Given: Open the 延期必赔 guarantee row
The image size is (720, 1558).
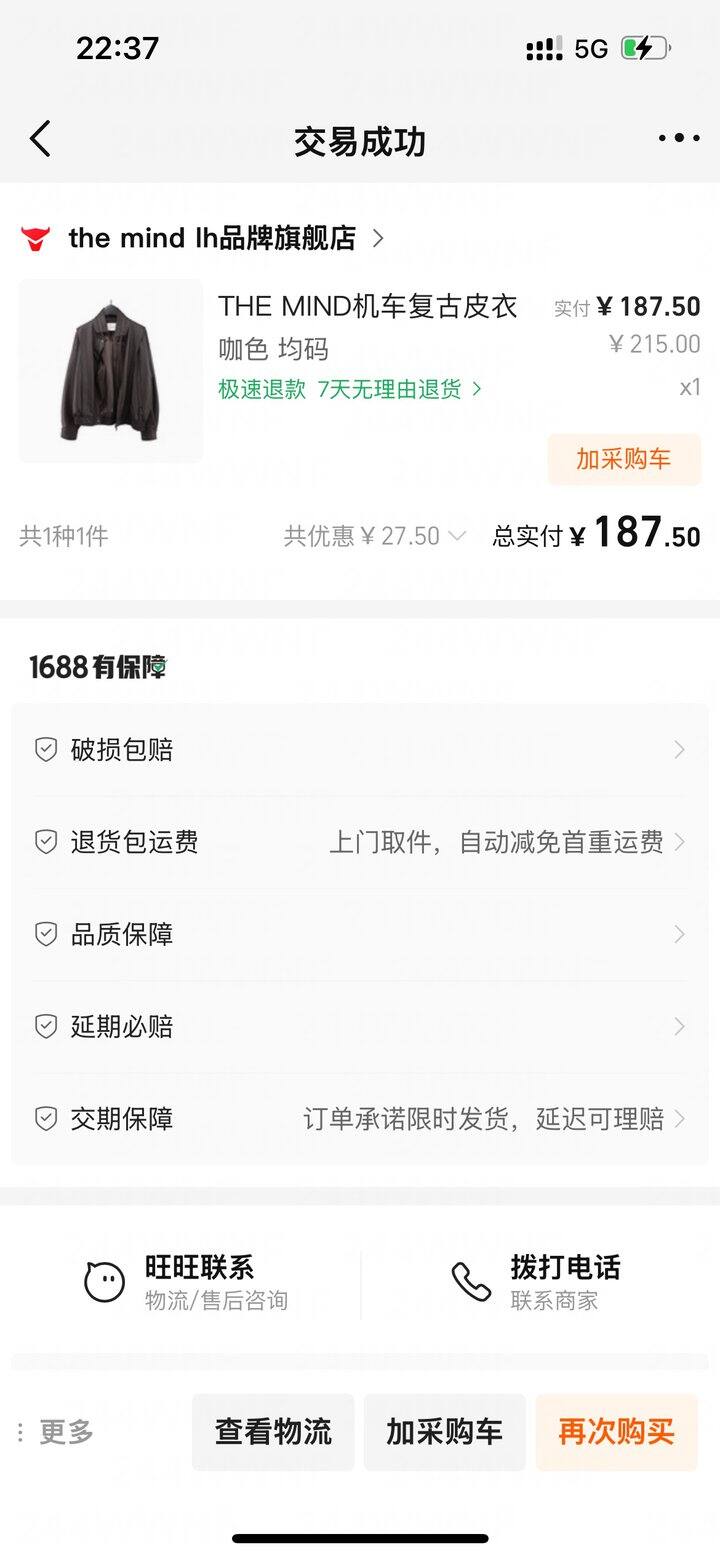Looking at the screenshot, I should click(360, 1026).
